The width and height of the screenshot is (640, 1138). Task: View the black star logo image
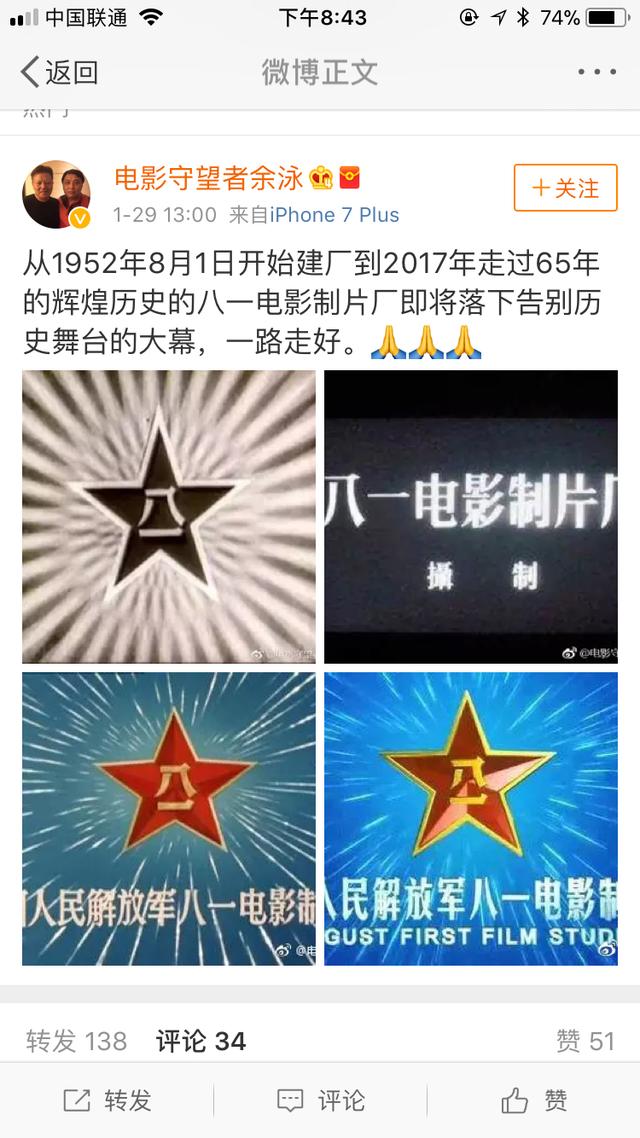point(169,516)
